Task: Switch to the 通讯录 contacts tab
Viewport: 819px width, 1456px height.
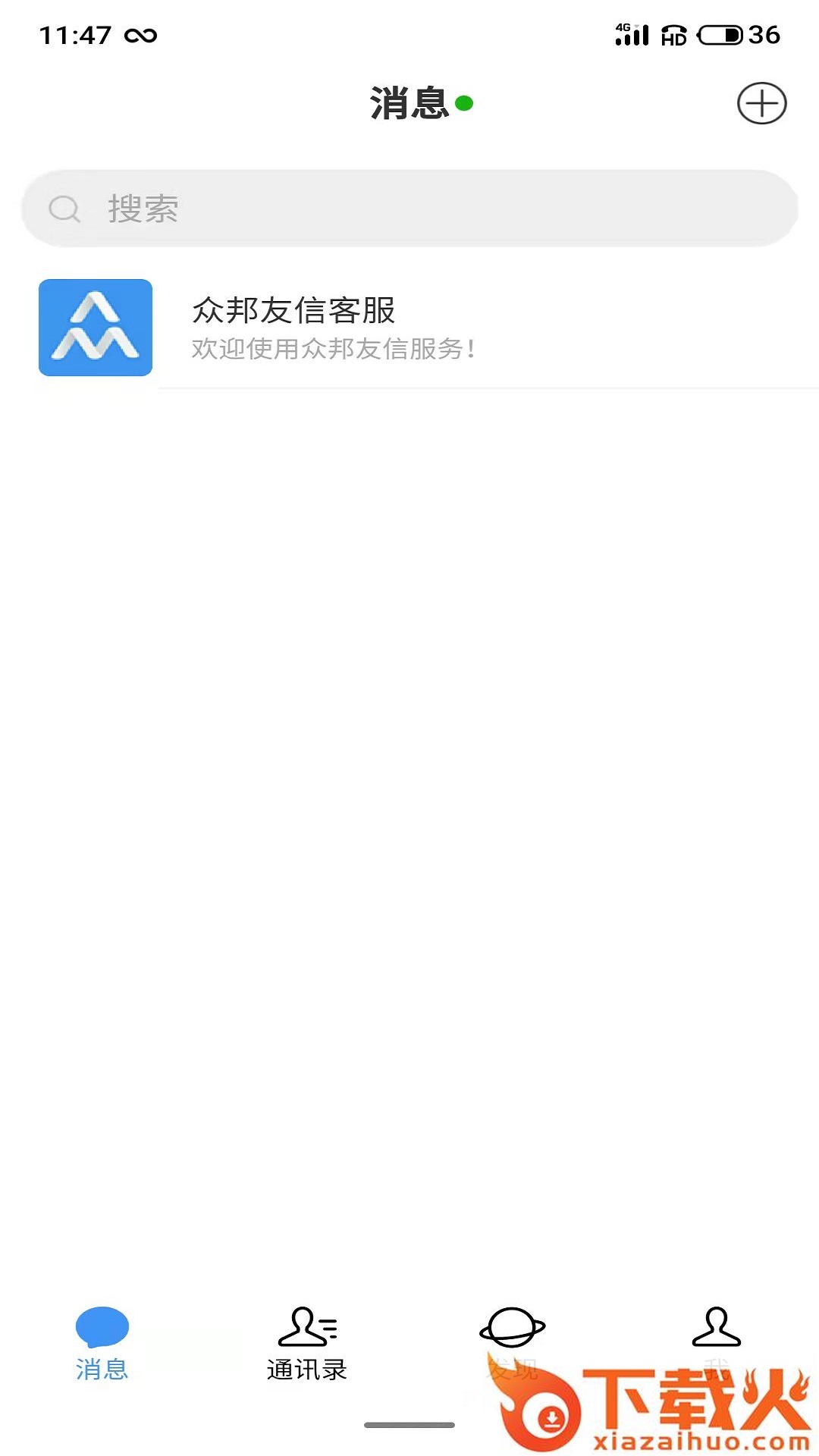Action: point(307,1343)
